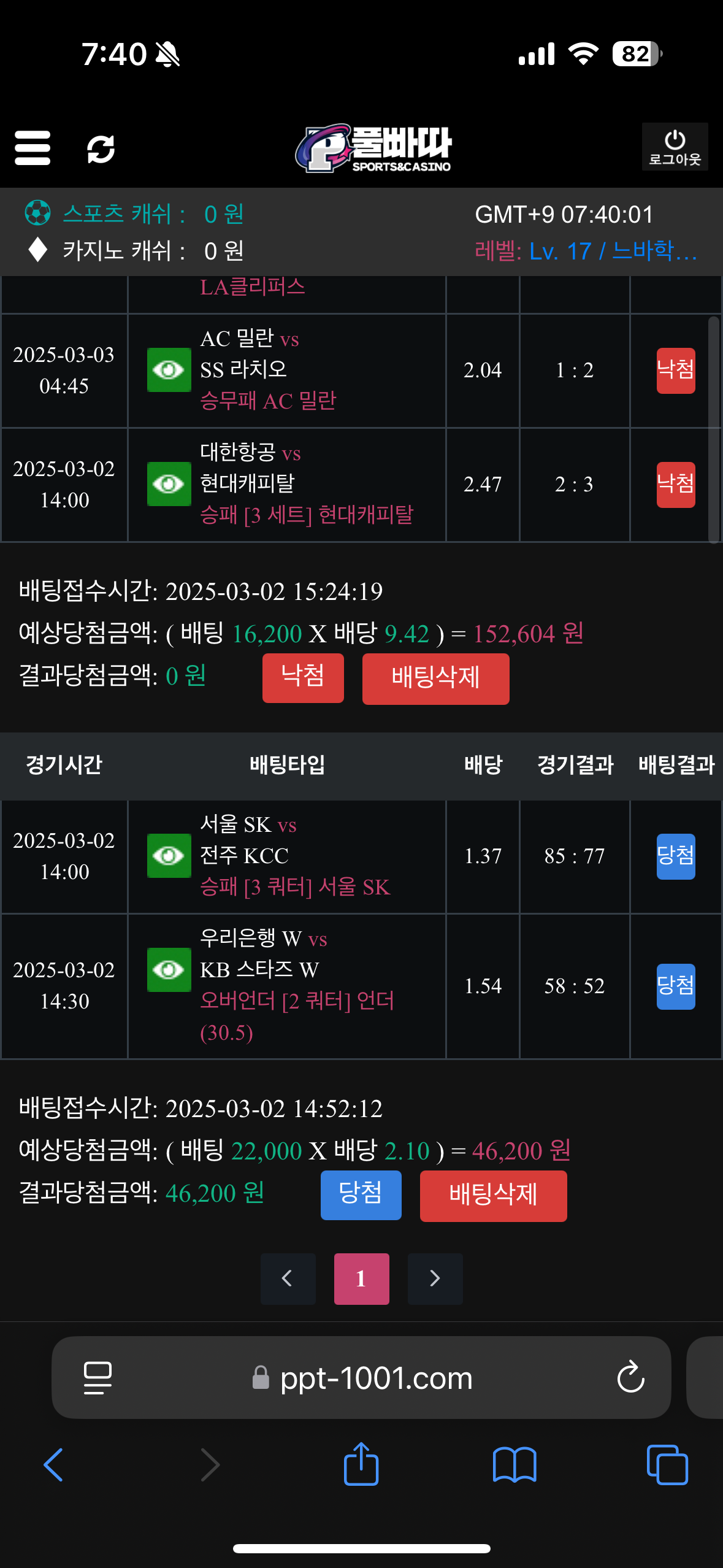Image resolution: width=723 pixels, height=1568 pixels.
Task: View AC 밀란 vs SS 라치오 match details eye icon
Action: (169, 370)
